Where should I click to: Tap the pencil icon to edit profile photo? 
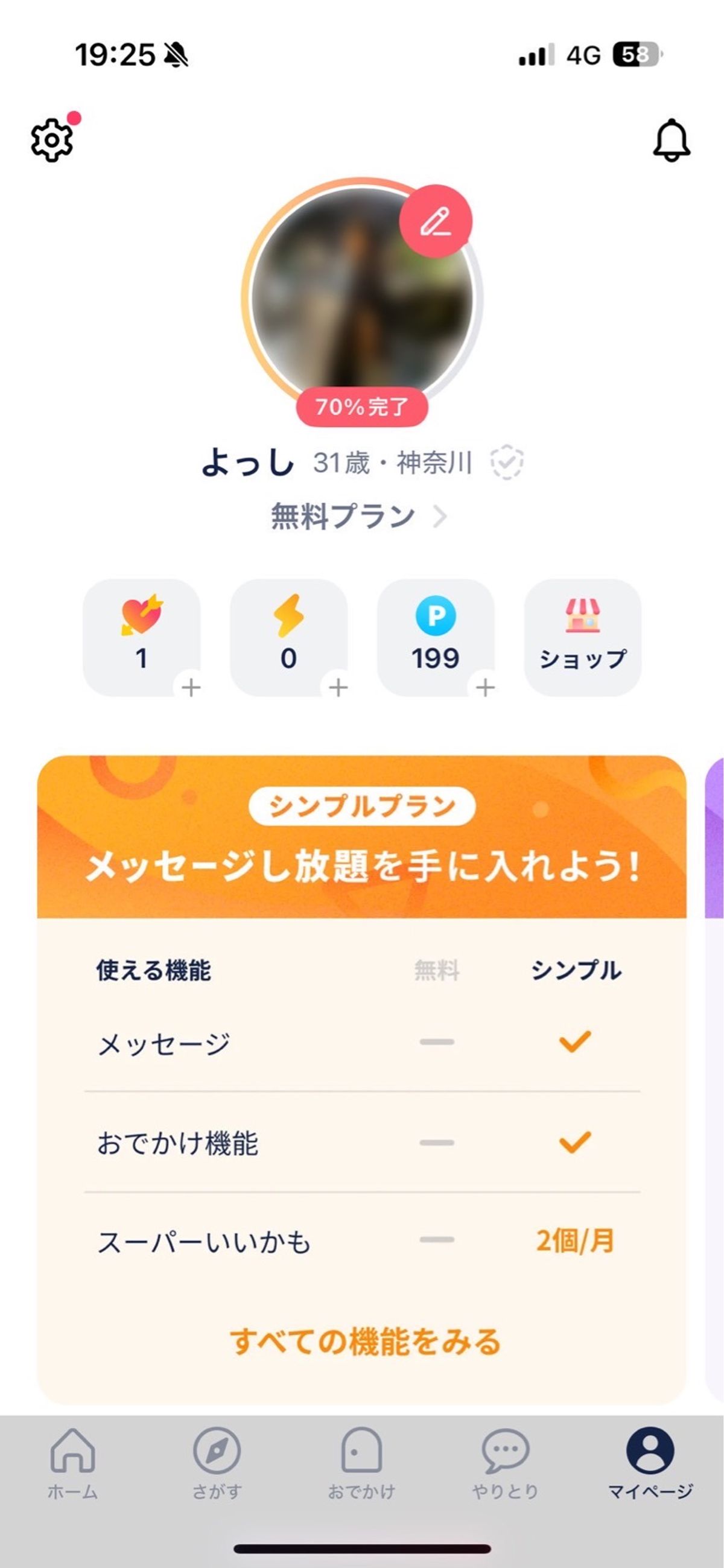[436, 222]
